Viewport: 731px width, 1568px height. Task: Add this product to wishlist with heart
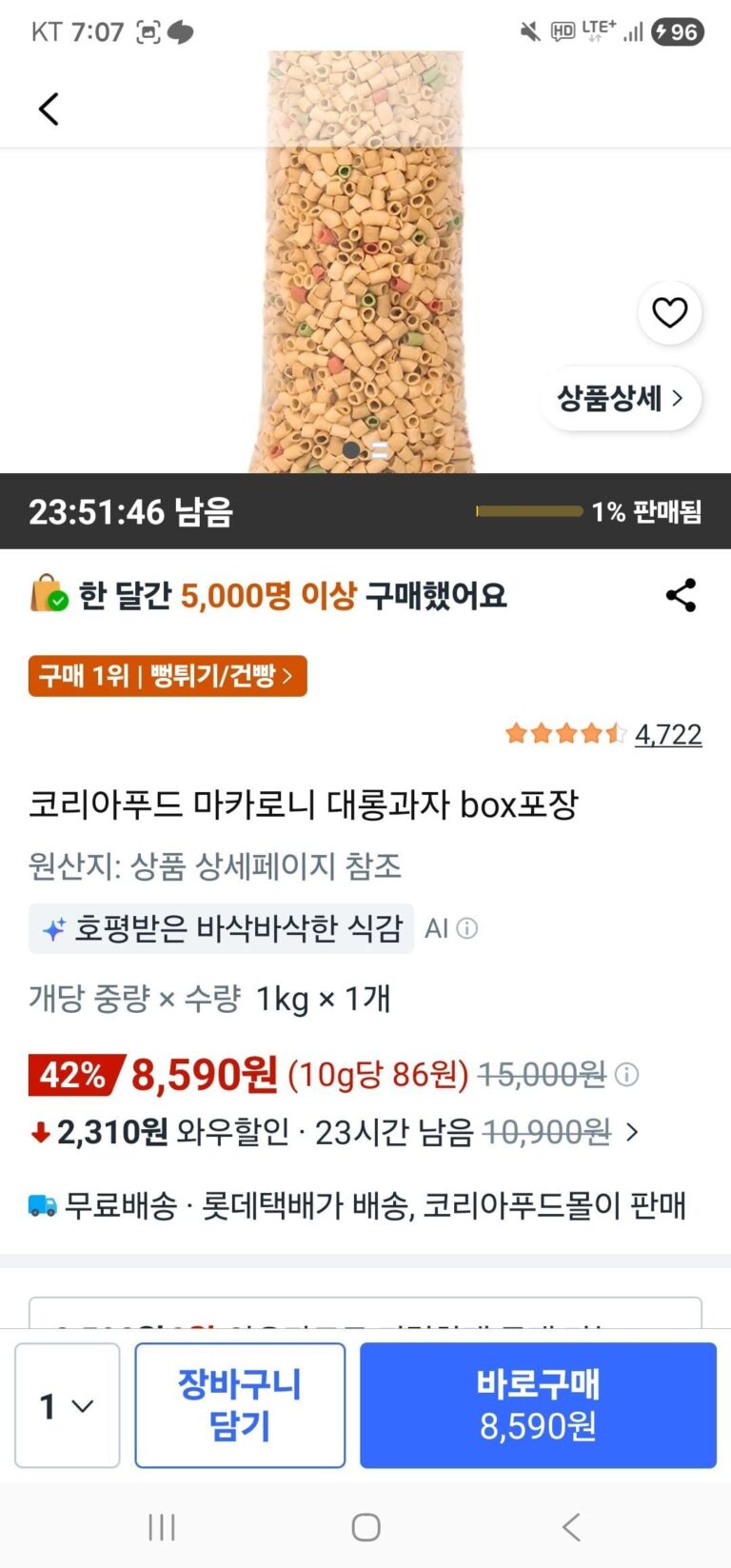[670, 312]
